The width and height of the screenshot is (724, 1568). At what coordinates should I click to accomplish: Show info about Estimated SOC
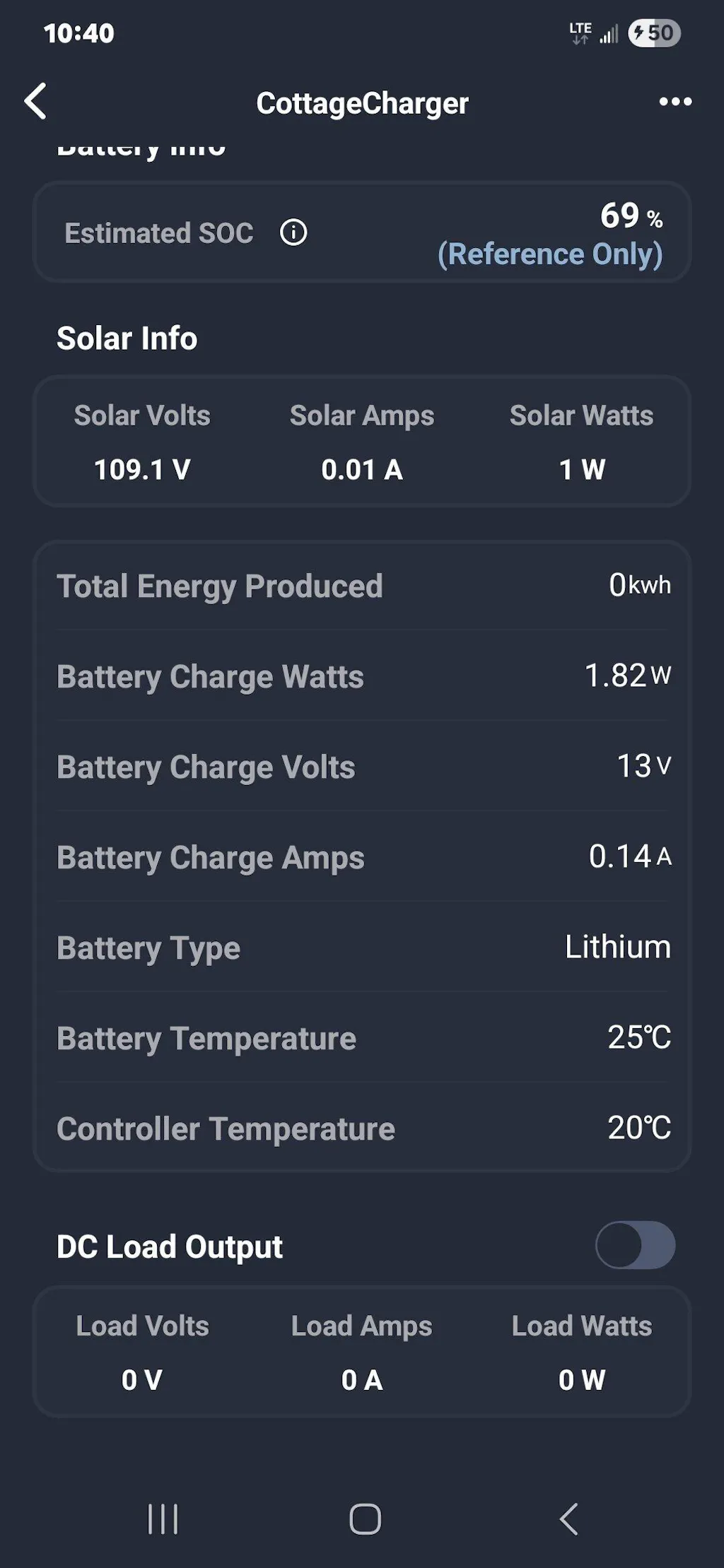click(293, 232)
